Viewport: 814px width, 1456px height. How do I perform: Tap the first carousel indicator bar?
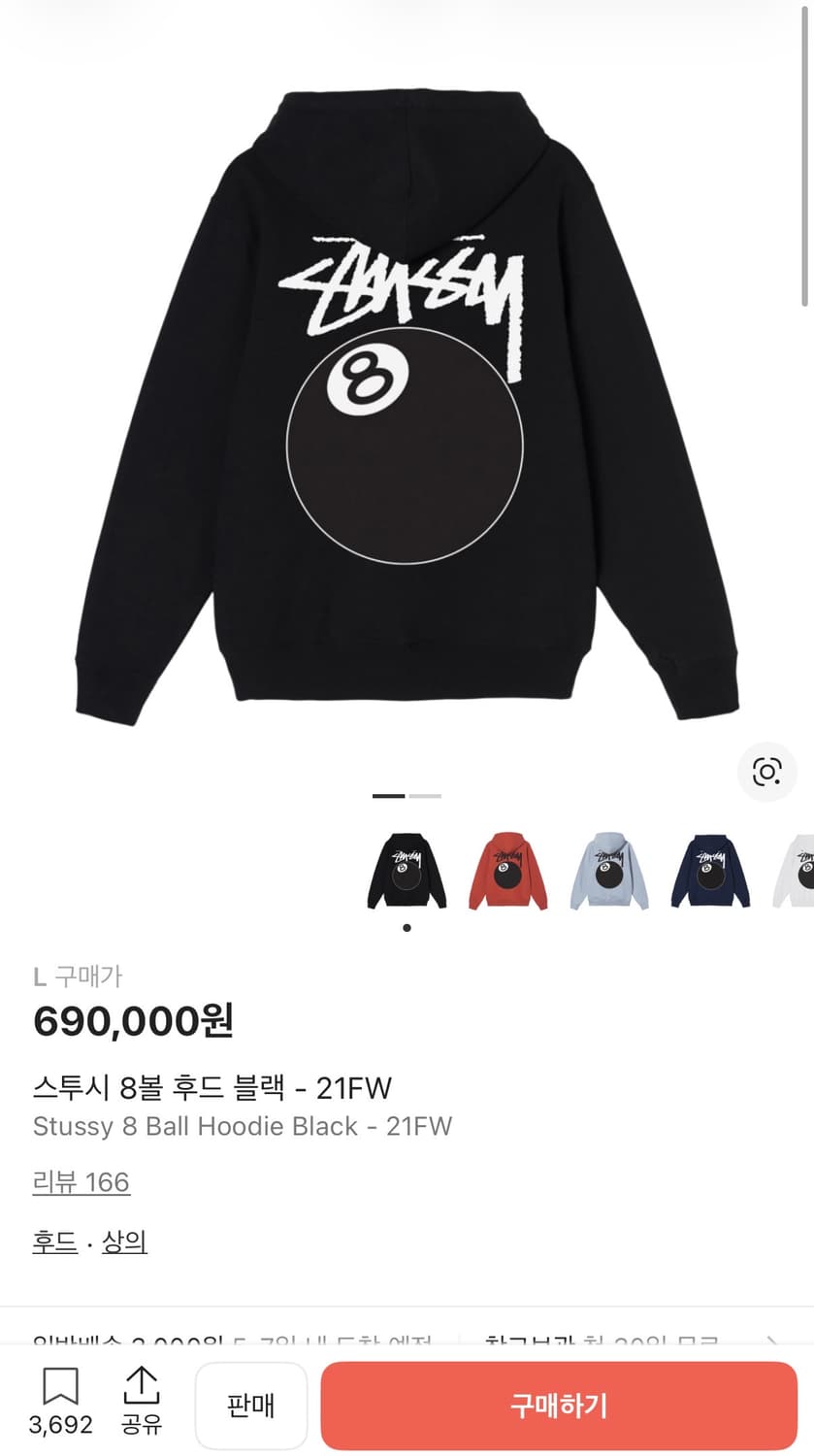coord(389,795)
